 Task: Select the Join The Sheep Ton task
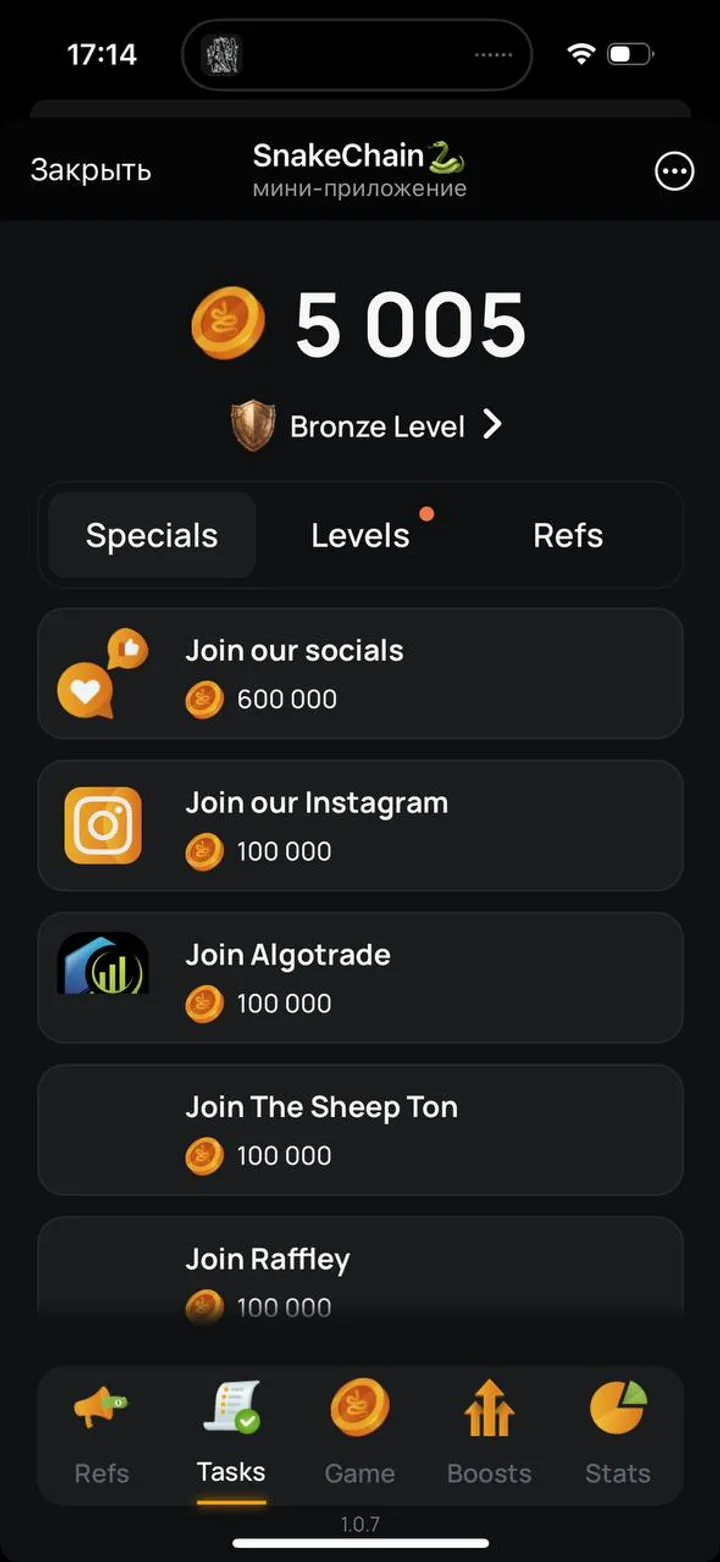coord(360,1129)
